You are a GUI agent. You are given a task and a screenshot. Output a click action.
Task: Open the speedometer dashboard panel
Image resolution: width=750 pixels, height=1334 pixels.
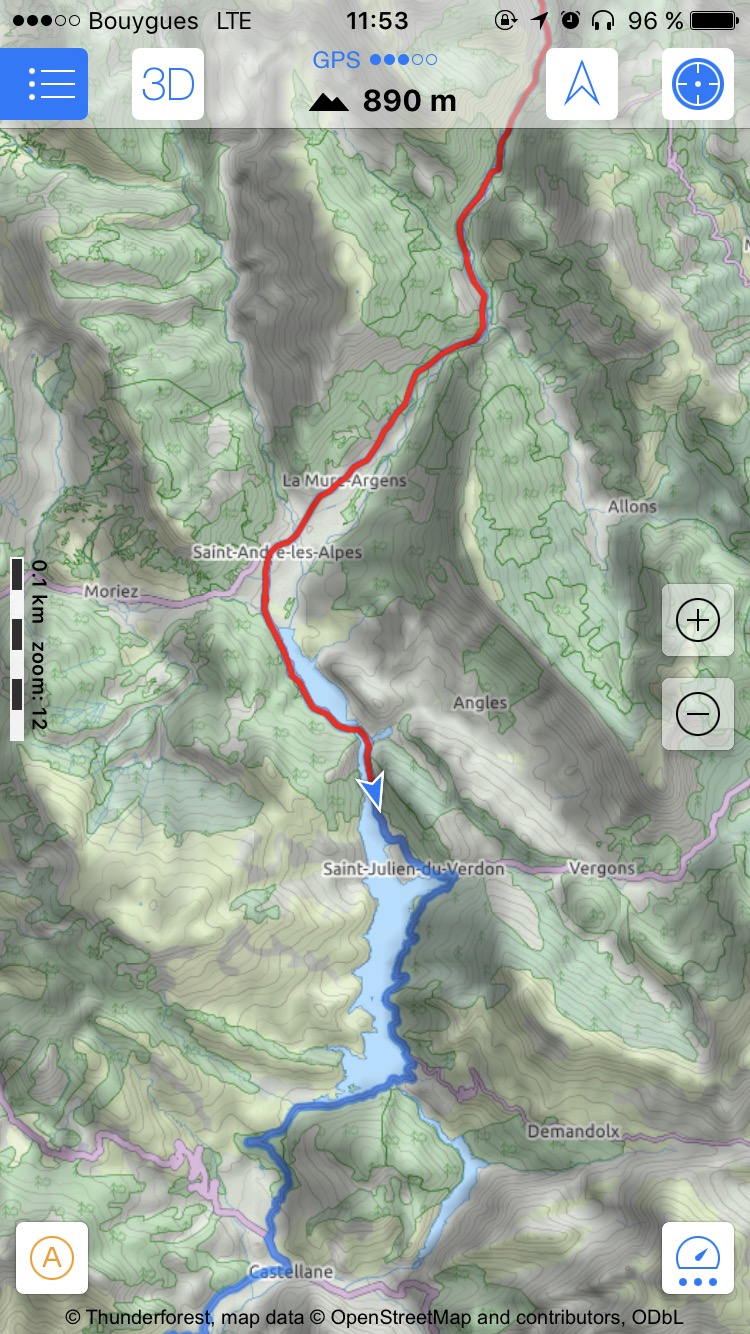697,1257
